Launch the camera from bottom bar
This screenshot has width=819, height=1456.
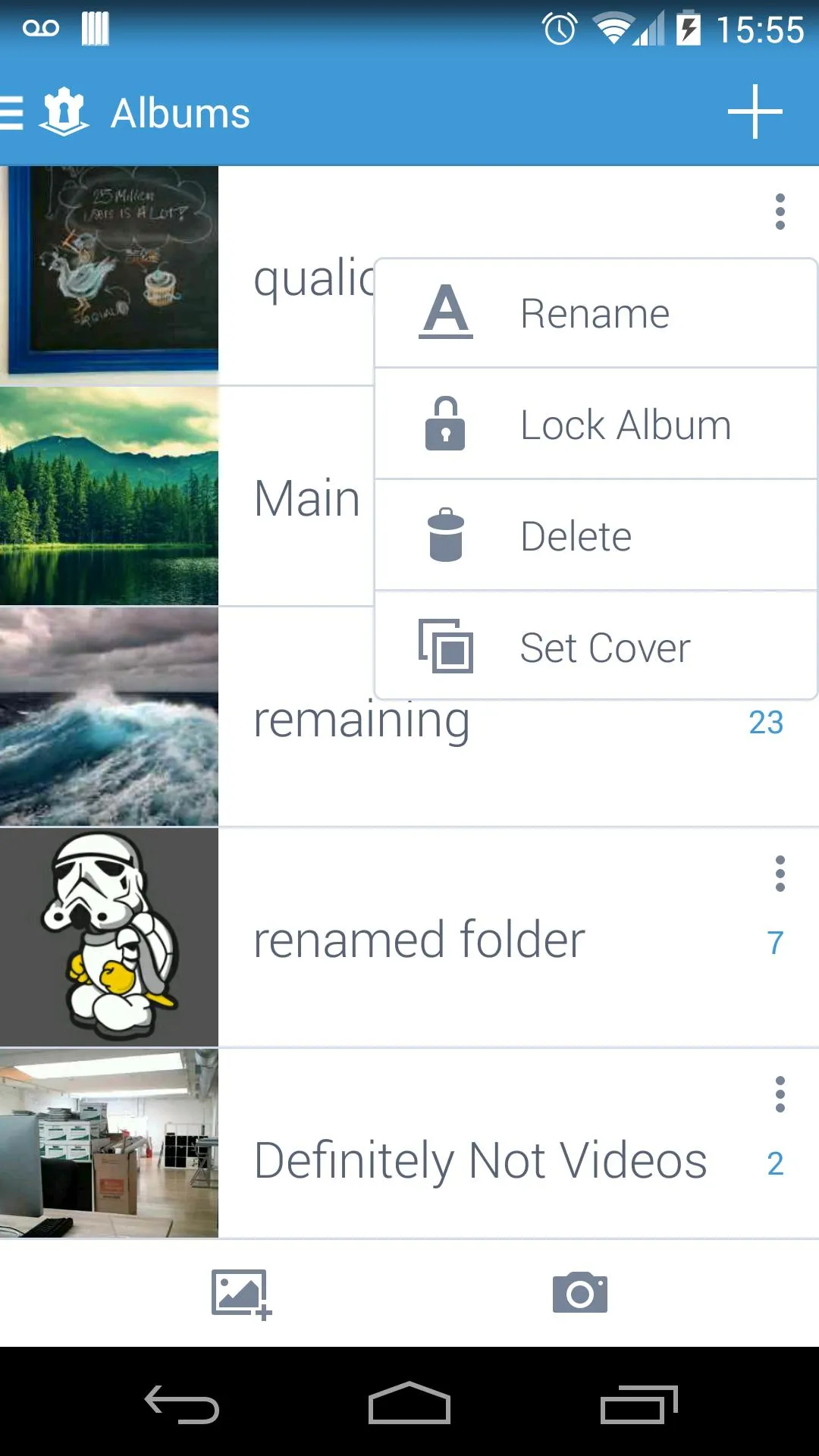pyautogui.click(x=580, y=1293)
